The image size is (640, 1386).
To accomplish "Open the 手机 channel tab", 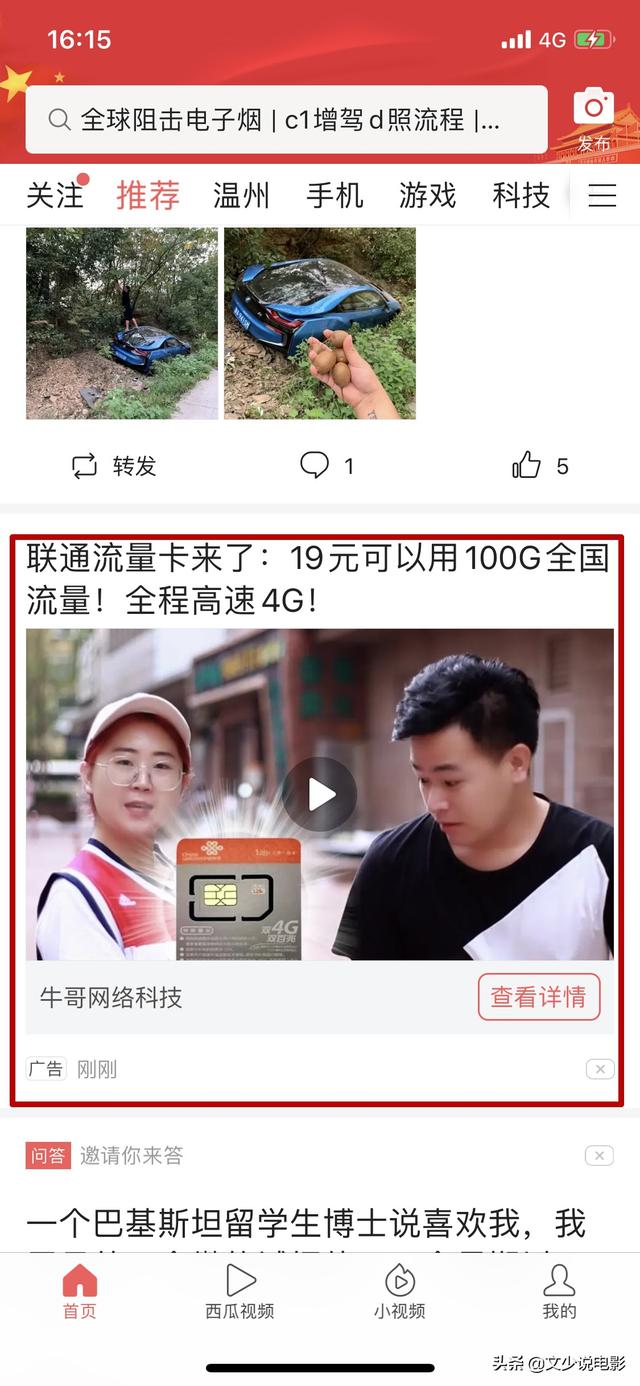I will coord(334,195).
